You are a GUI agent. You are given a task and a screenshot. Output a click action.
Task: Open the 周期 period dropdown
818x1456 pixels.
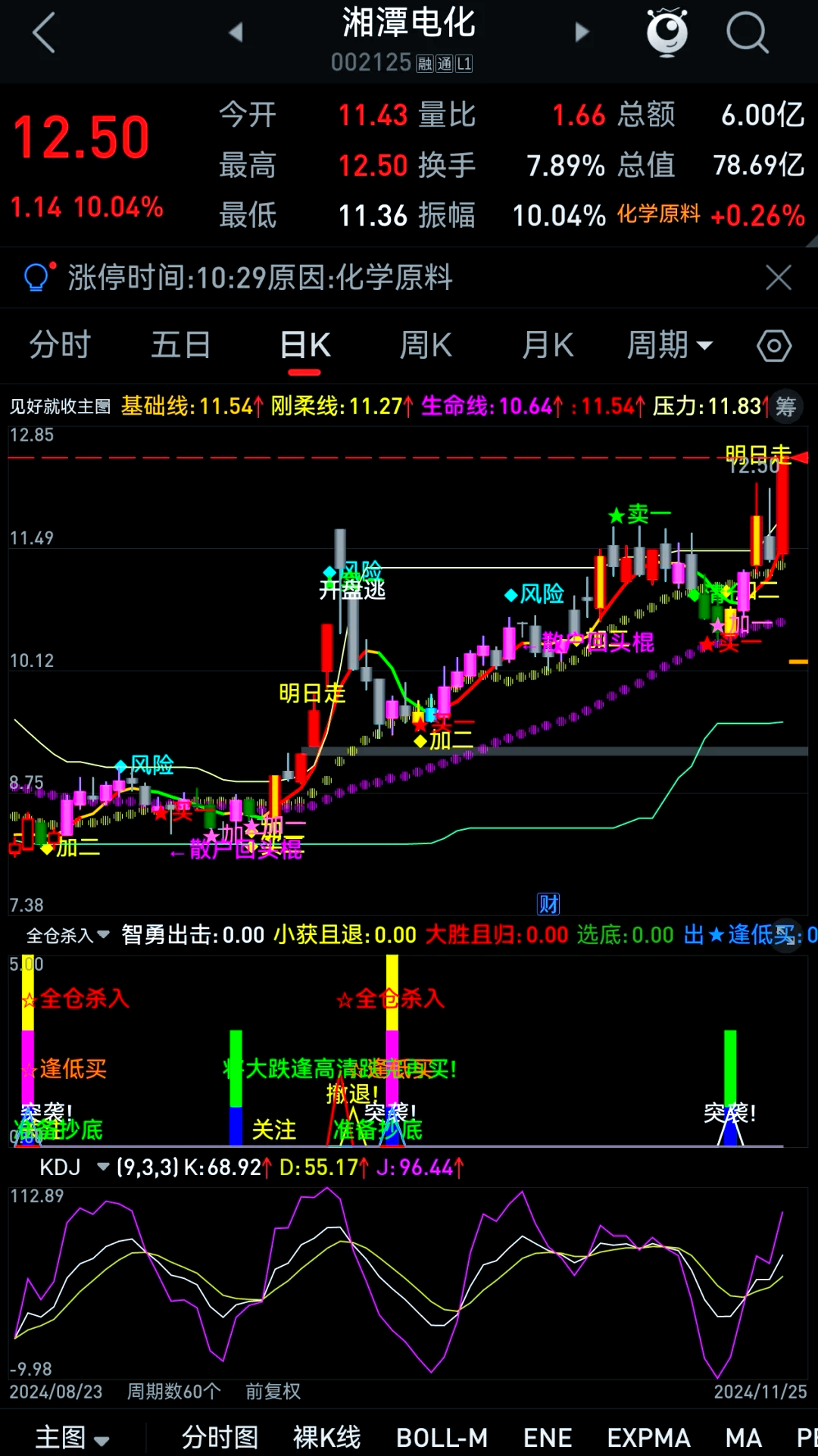coord(670,345)
